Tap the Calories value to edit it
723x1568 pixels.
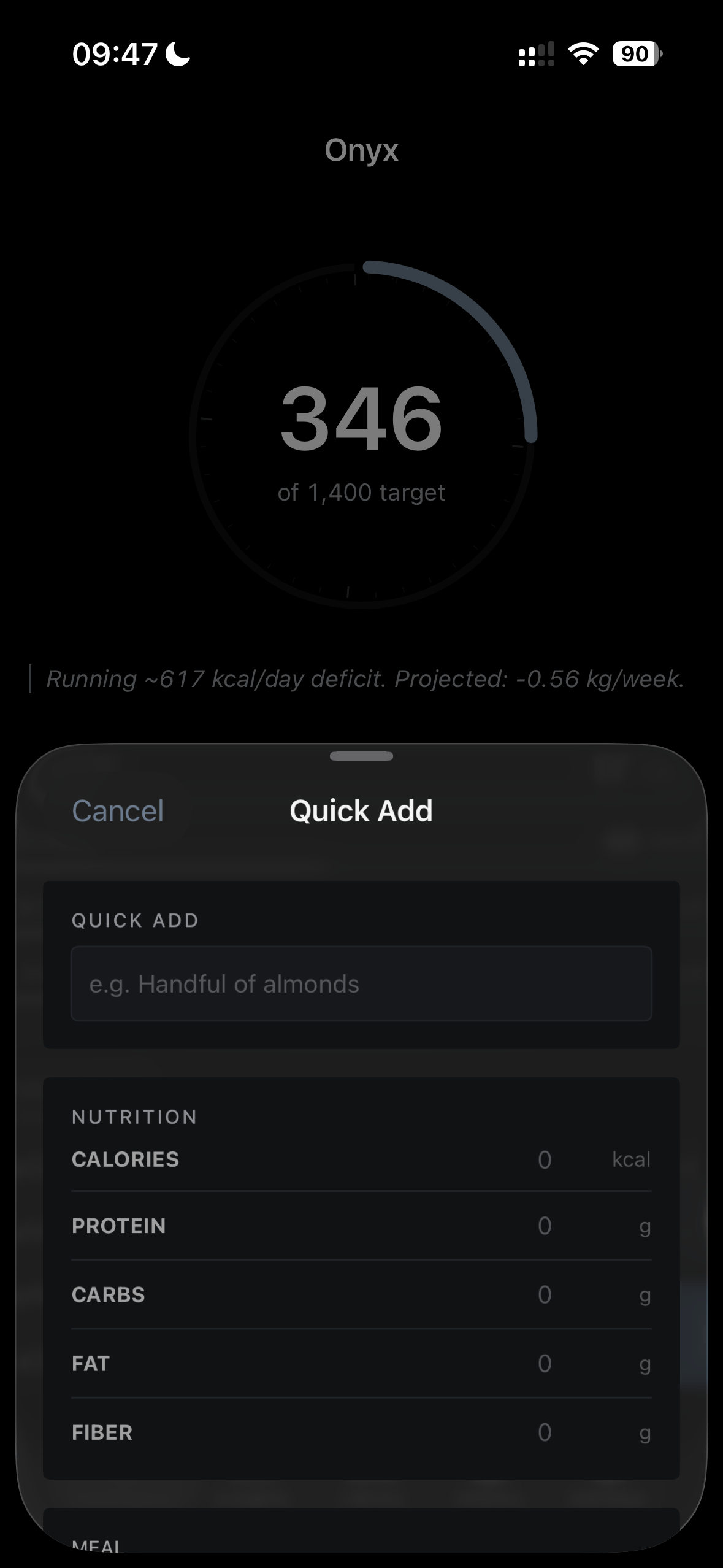point(544,1159)
